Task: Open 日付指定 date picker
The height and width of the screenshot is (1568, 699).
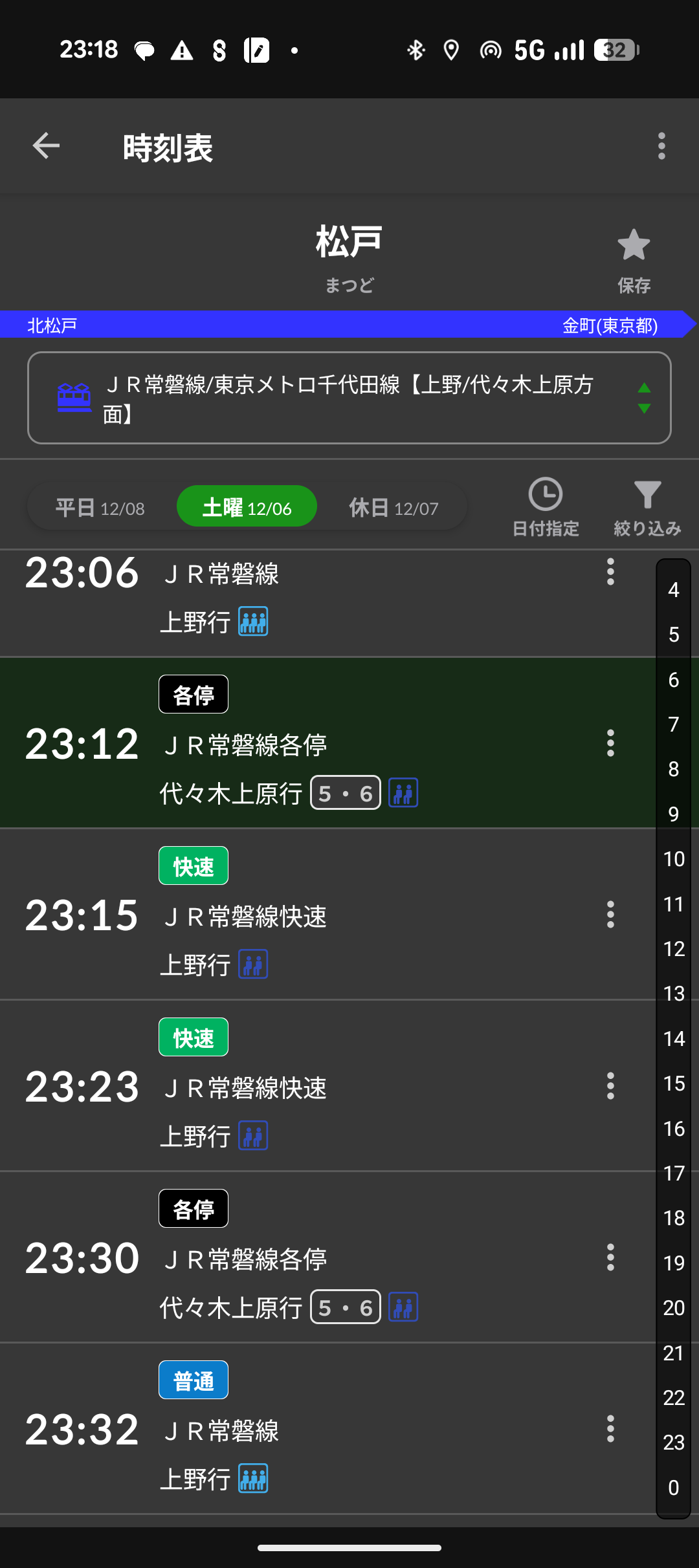Action: 545,508
